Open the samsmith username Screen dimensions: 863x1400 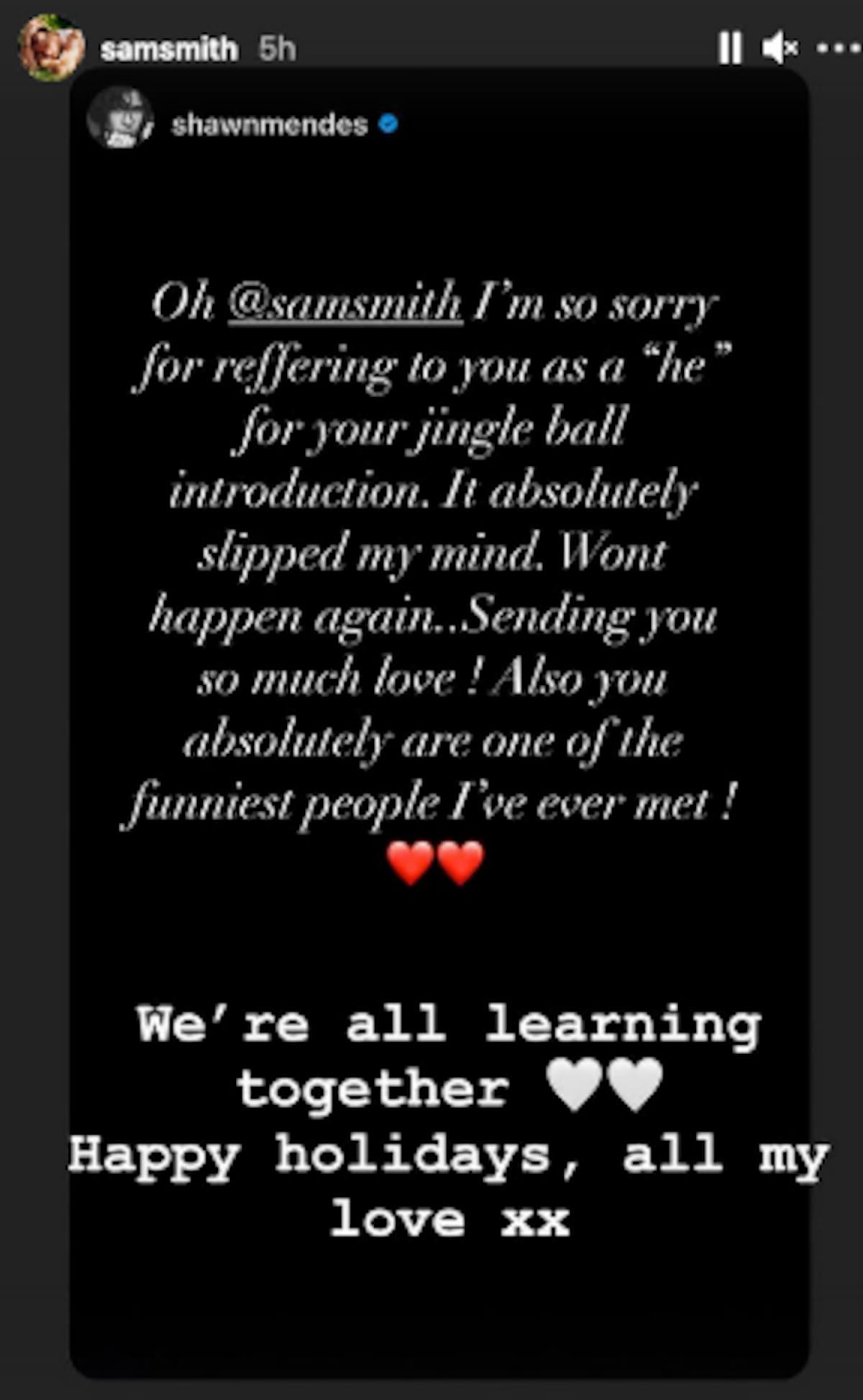coord(169,49)
